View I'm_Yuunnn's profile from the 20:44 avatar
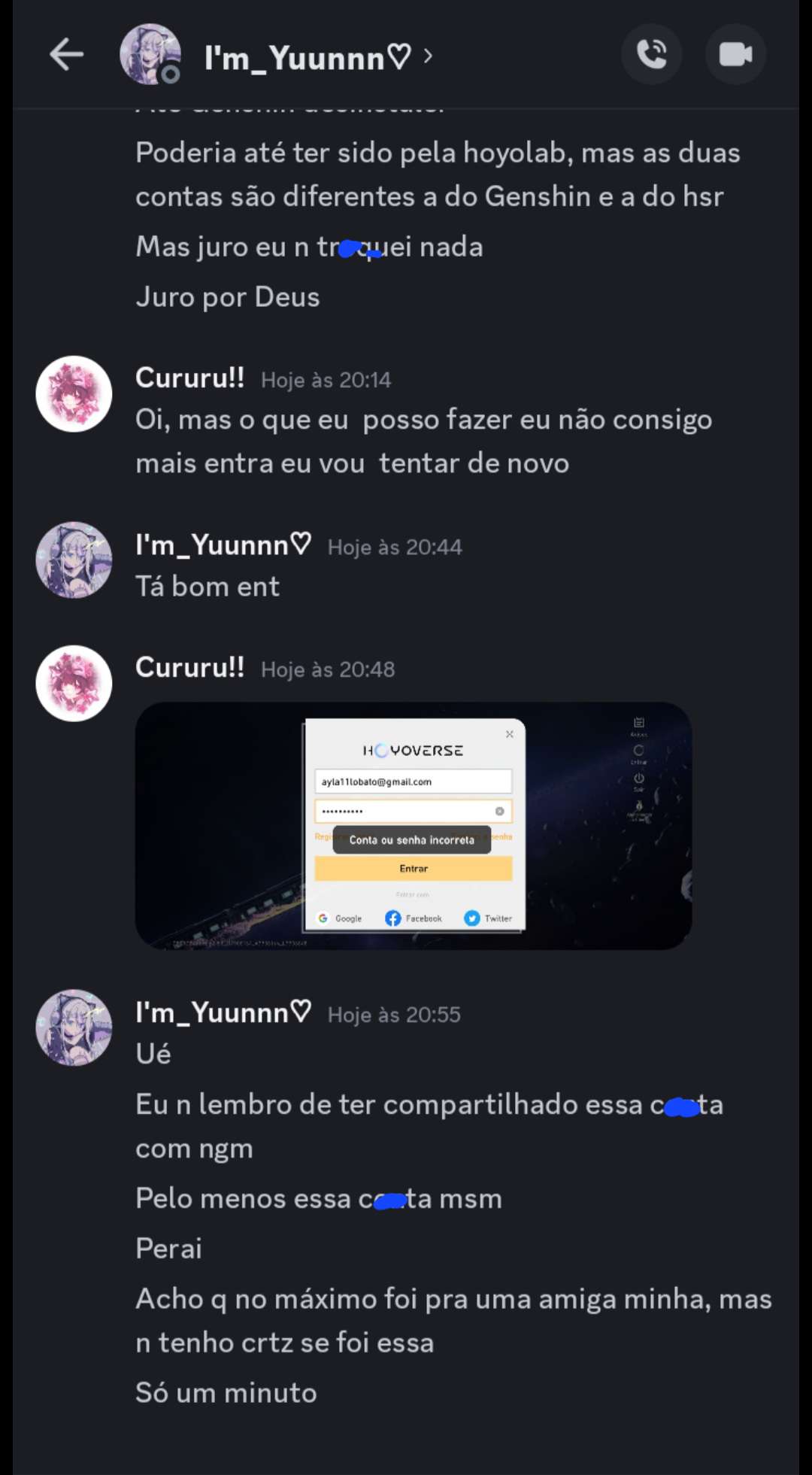 74,560
